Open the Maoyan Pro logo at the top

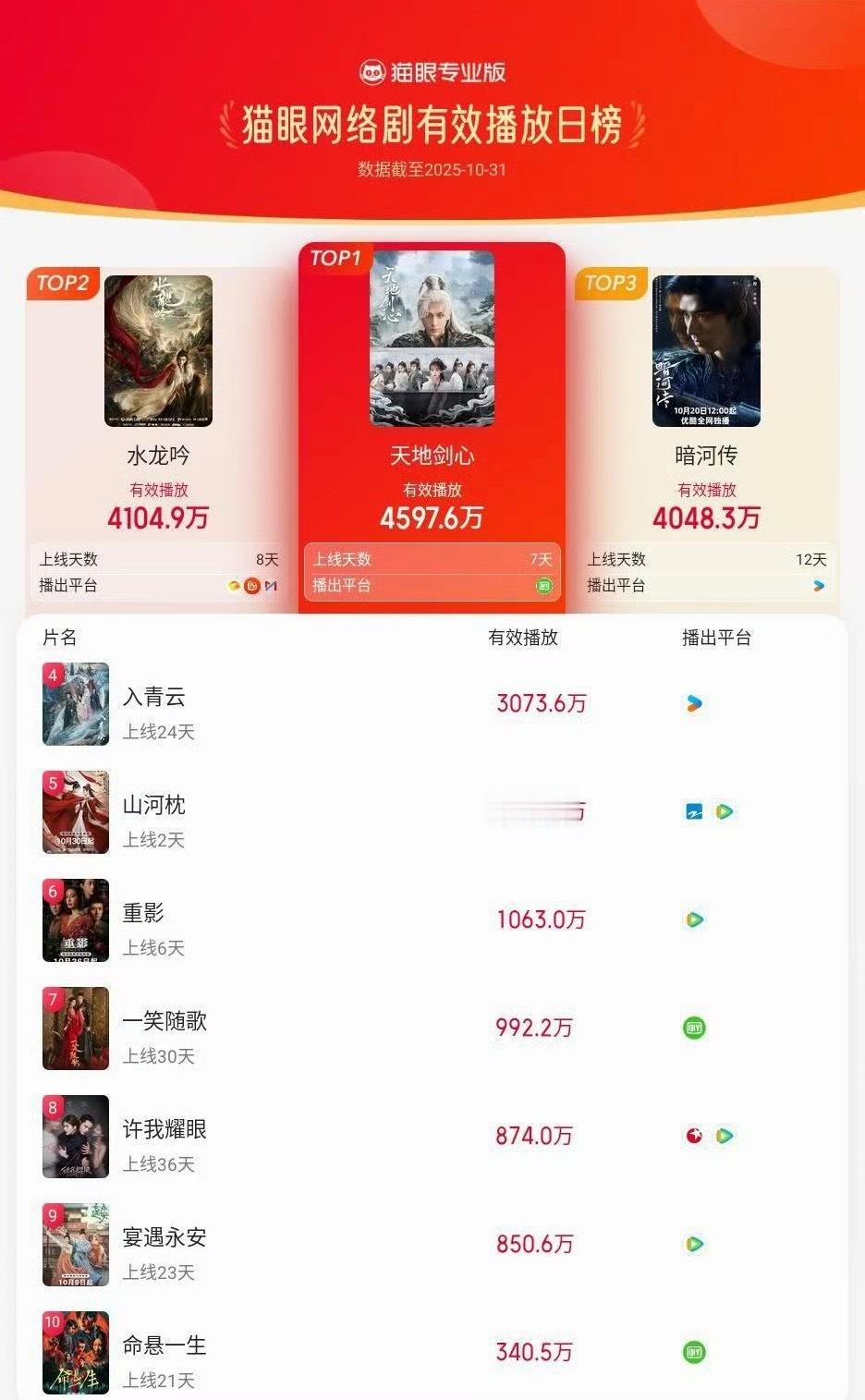[x=432, y=66]
